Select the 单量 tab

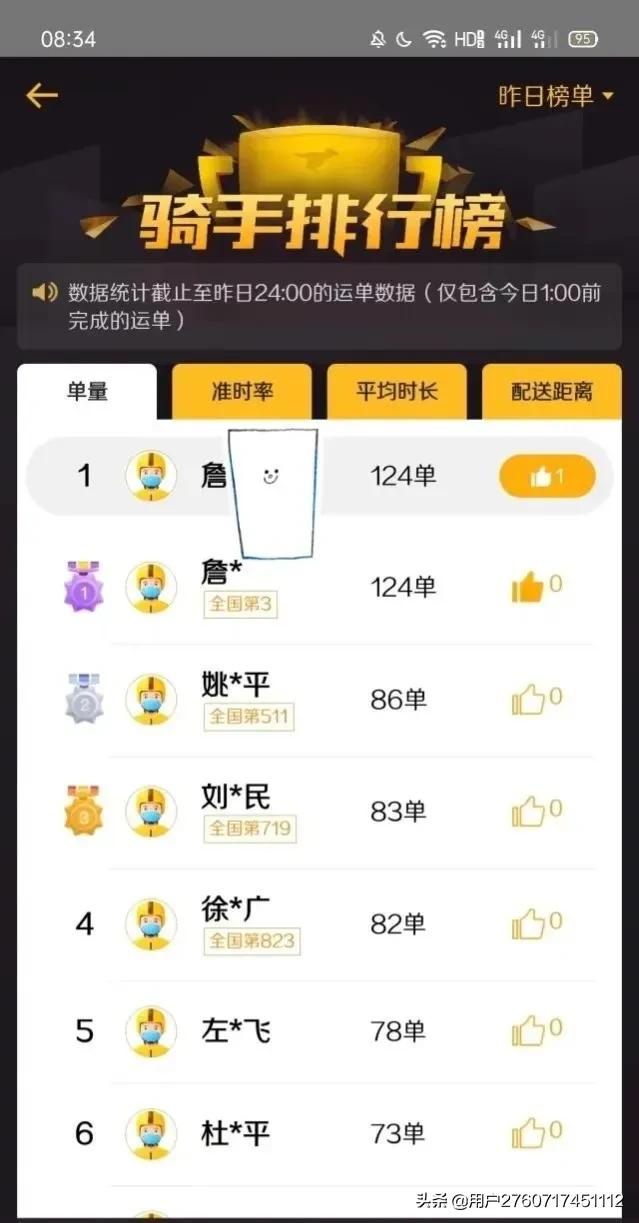point(87,392)
